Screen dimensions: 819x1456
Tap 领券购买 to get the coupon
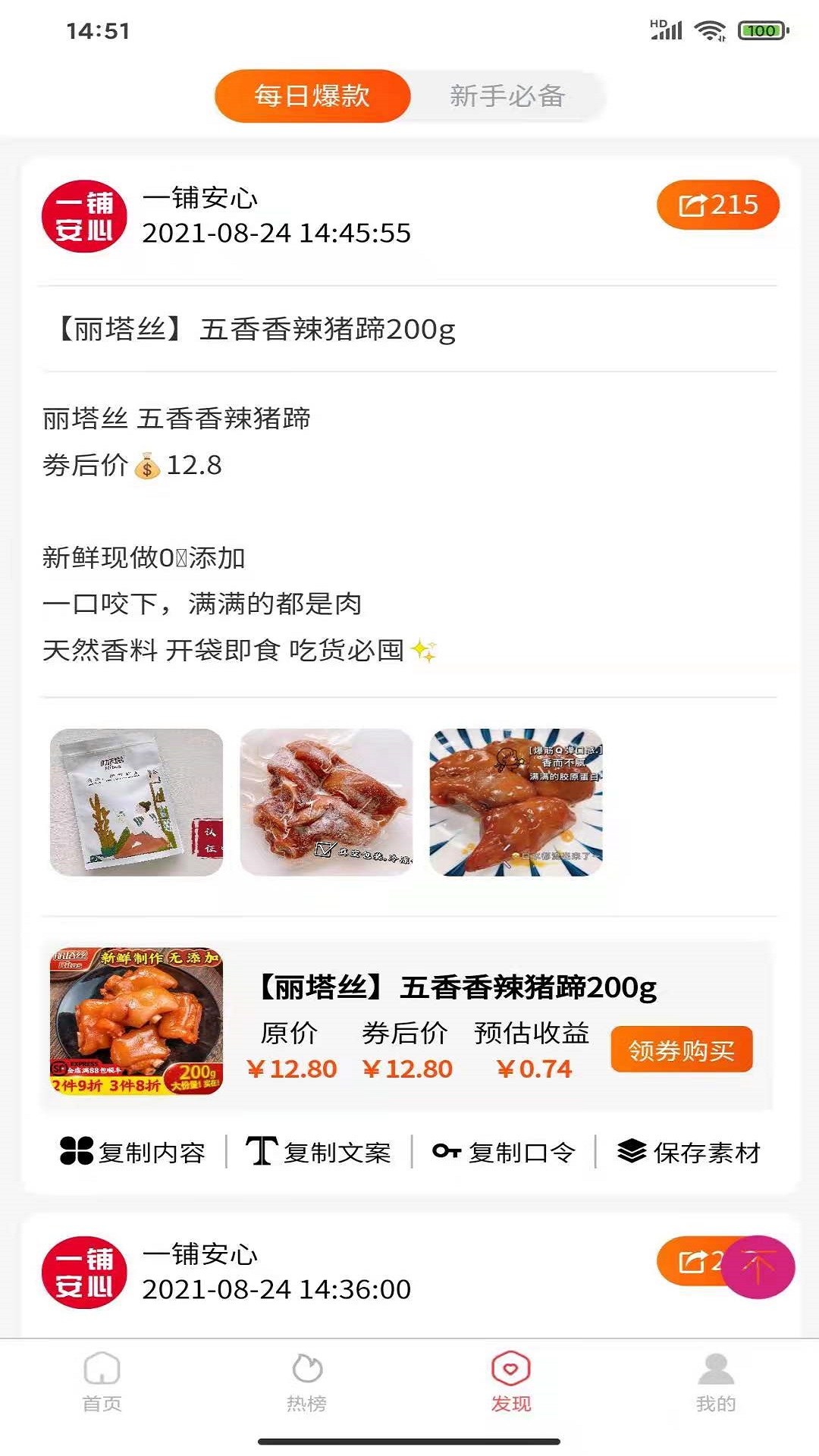click(x=681, y=1050)
